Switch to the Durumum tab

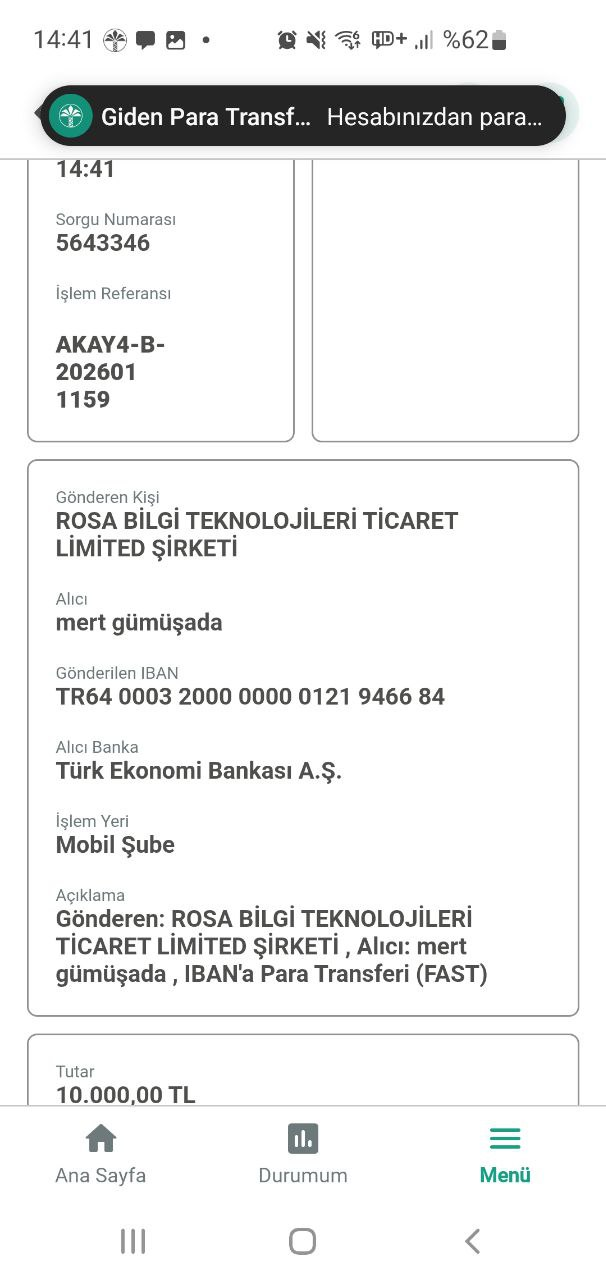[x=303, y=1154]
